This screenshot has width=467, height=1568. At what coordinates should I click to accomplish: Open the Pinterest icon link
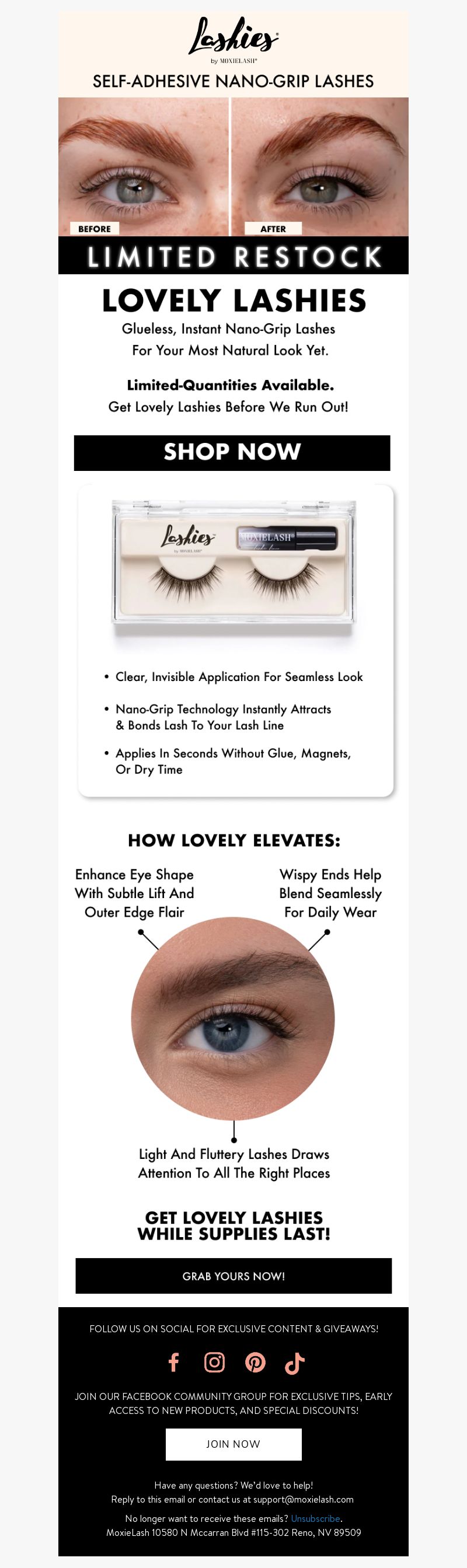click(x=255, y=1361)
